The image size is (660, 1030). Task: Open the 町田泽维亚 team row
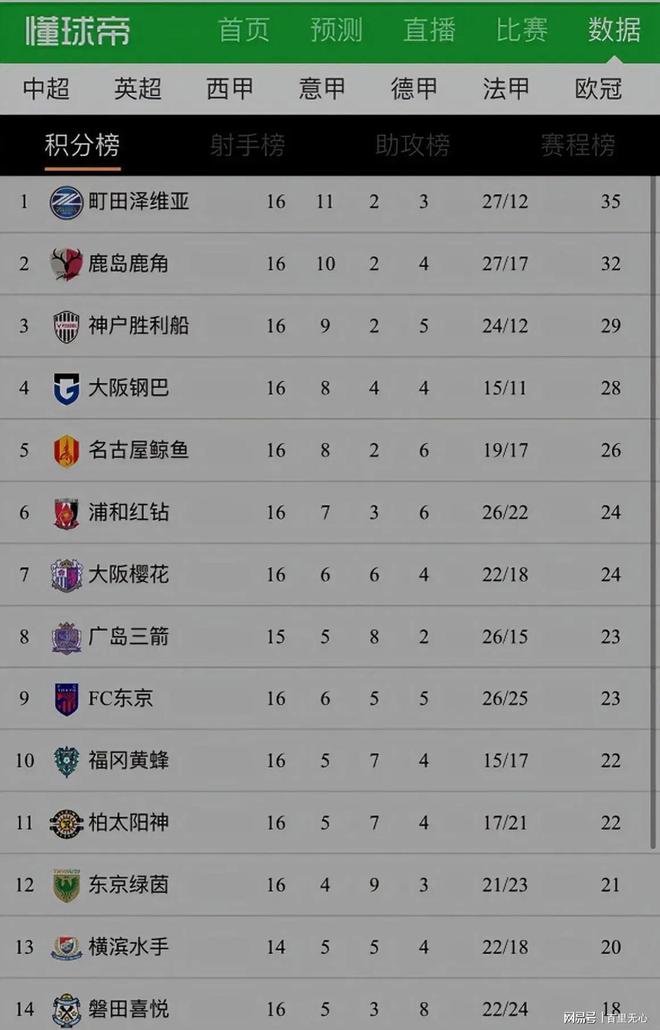coord(139,202)
